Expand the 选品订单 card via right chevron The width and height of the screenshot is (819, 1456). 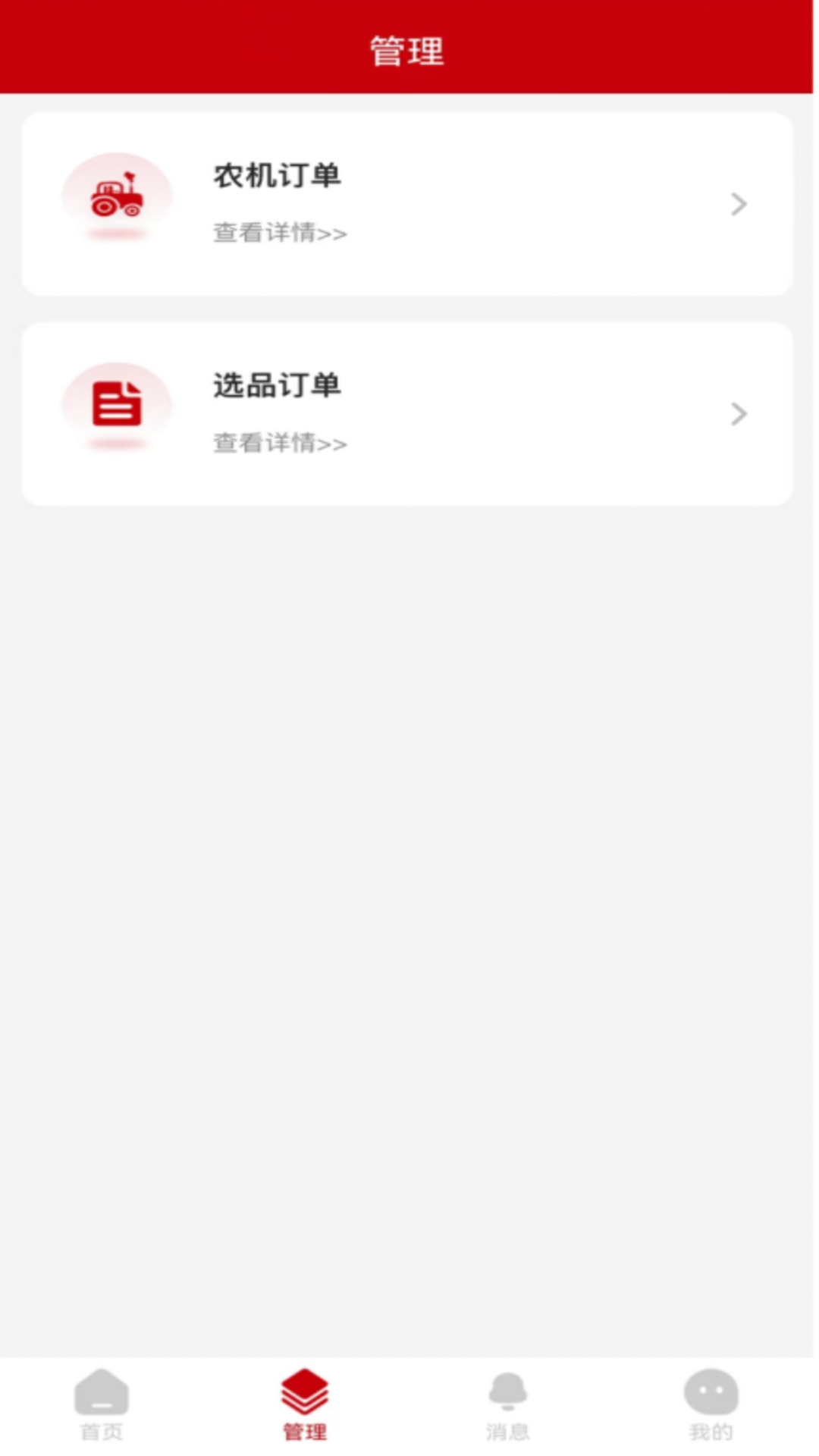click(737, 414)
